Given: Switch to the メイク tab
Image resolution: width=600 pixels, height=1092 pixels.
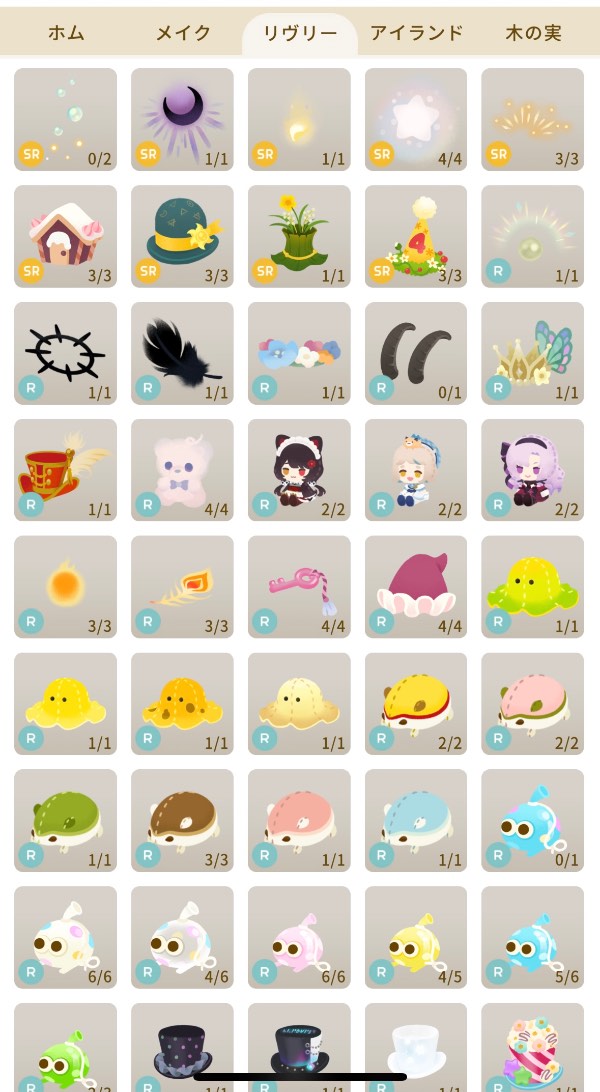Looking at the screenshot, I should [x=183, y=33].
